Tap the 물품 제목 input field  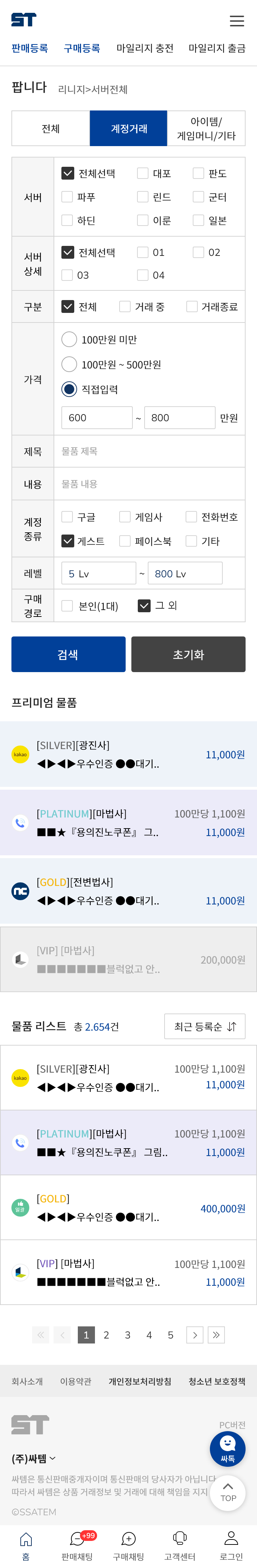click(149, 451)
